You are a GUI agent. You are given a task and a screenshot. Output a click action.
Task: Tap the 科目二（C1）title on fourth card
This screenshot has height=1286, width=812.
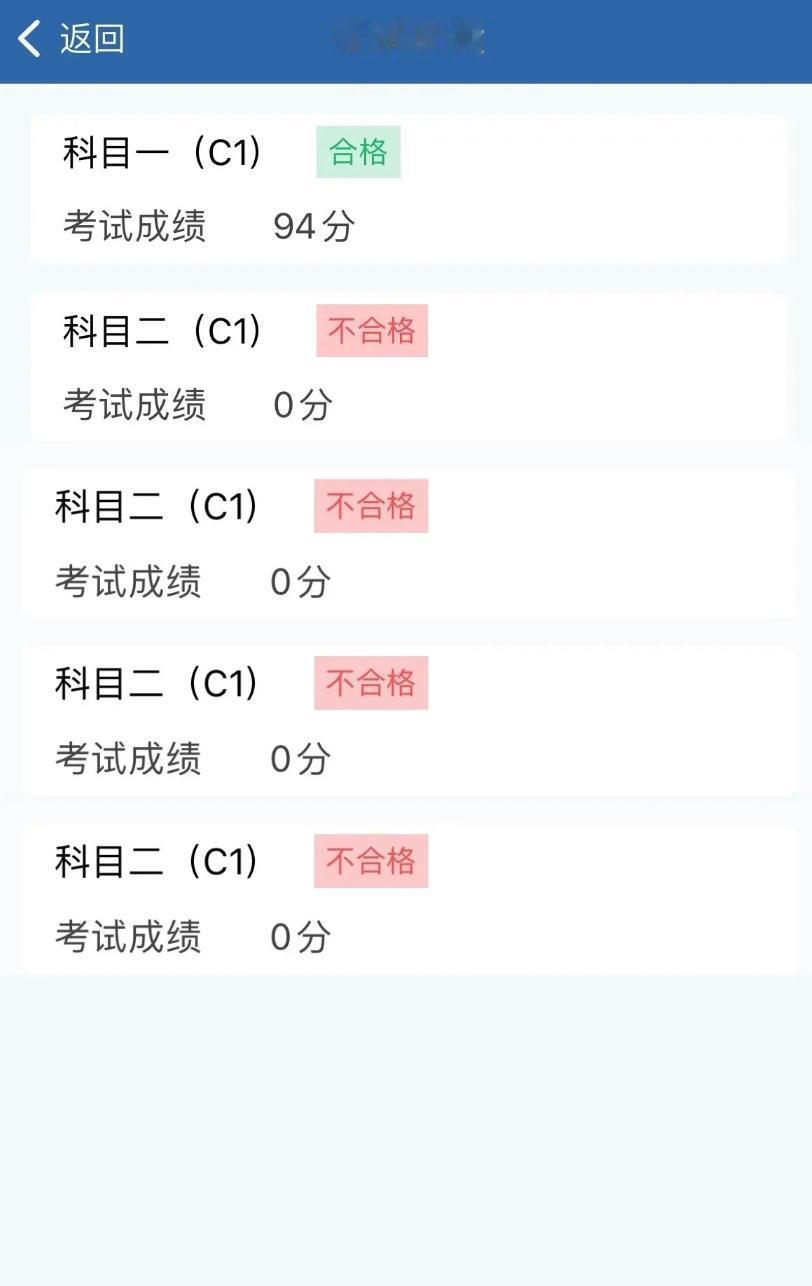[x=154, y=683]
